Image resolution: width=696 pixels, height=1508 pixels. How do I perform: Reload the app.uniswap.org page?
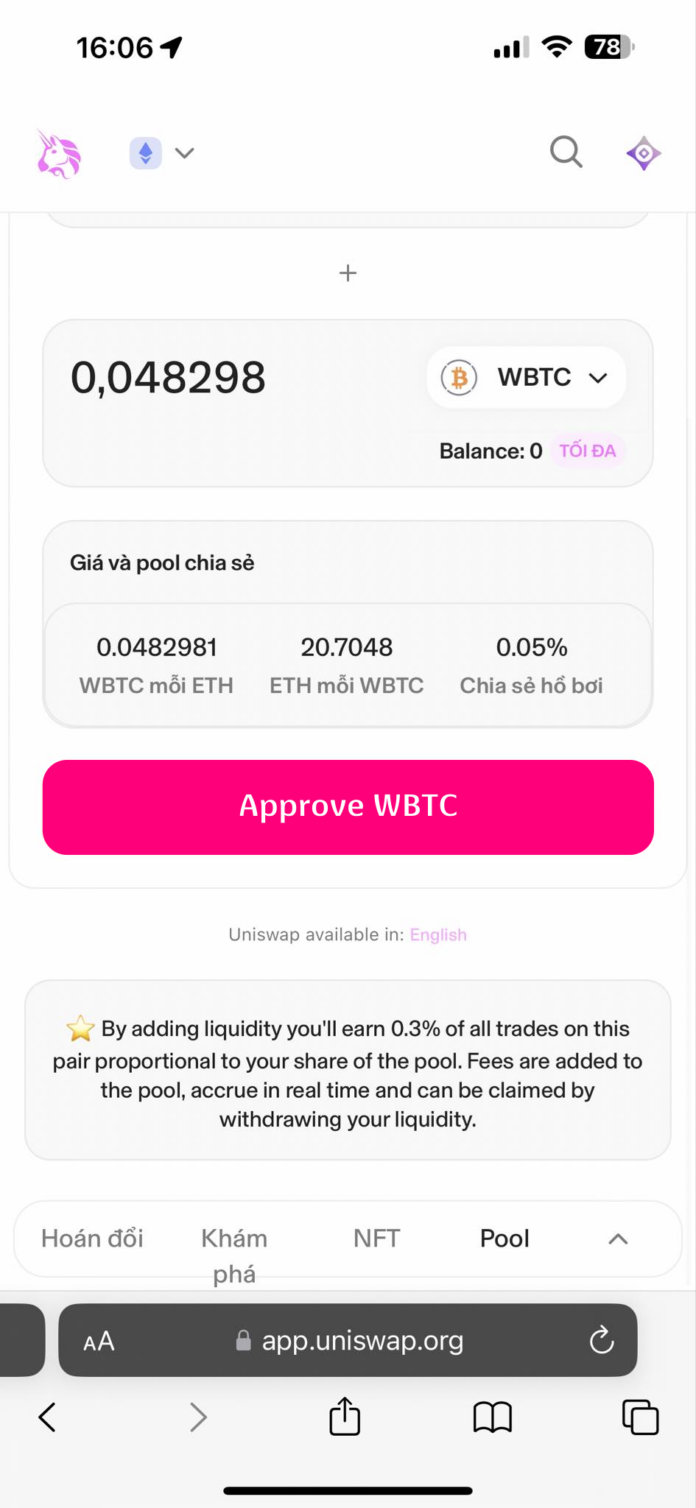pos(601,1340)
